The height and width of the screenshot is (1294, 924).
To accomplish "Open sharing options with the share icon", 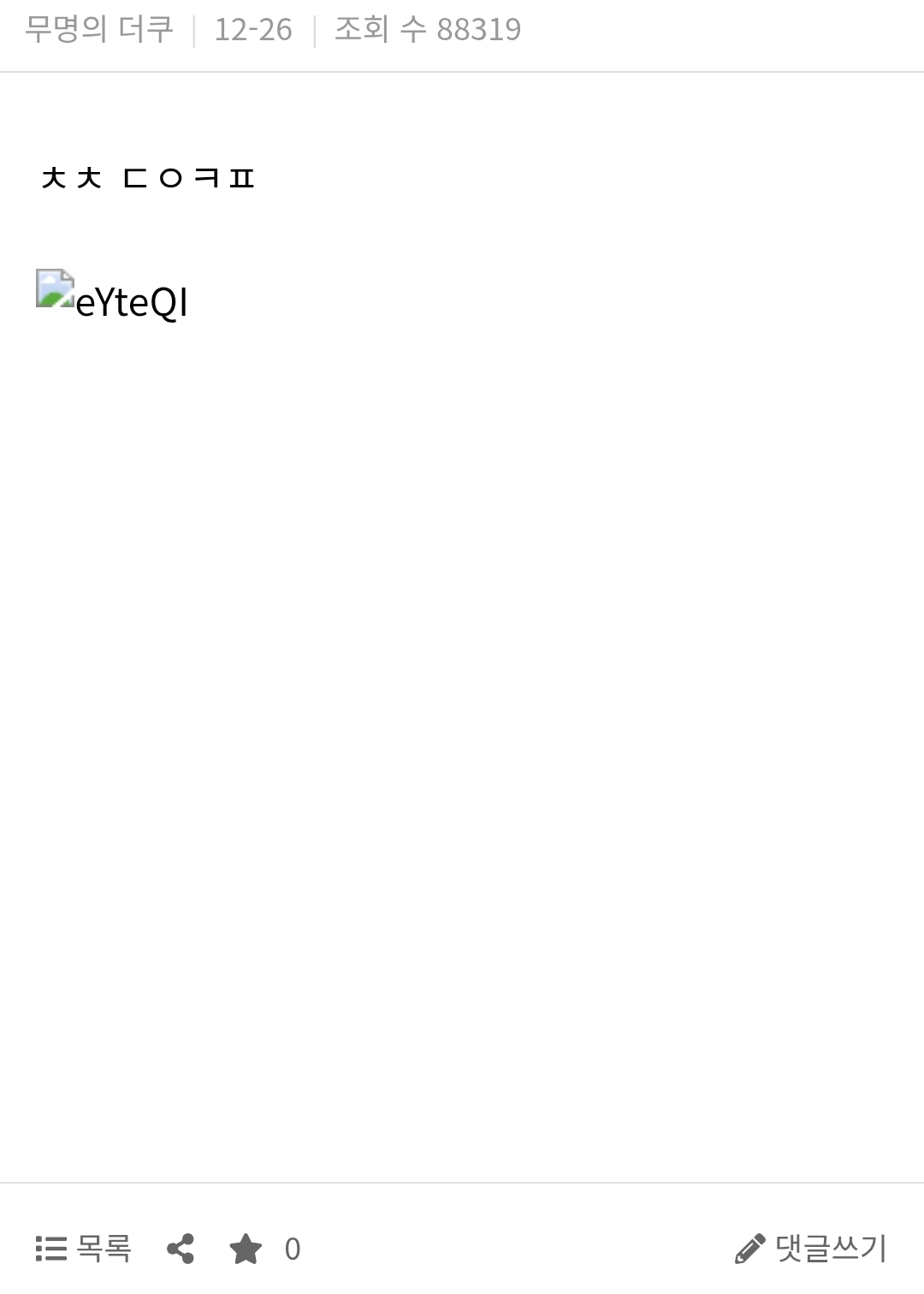I will [x=180, y=1249].
